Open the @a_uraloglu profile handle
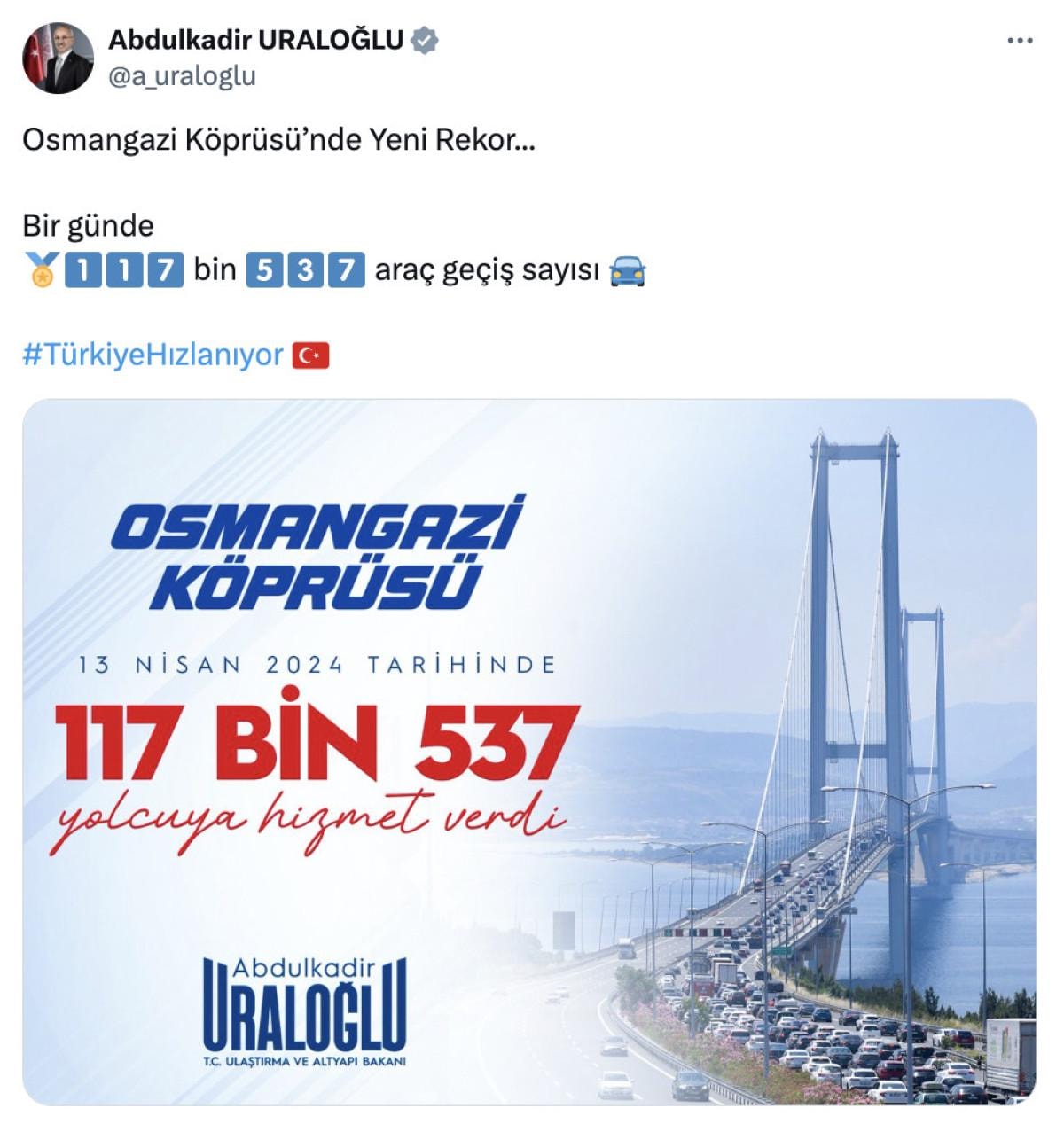1064x1124 pixels. [x=182, y=76]
